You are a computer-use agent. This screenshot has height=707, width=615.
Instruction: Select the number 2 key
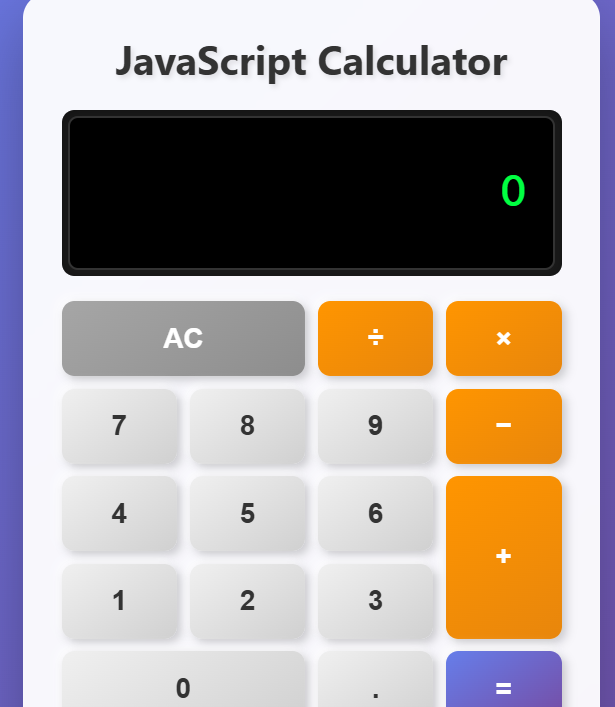[x=247, y=601]
